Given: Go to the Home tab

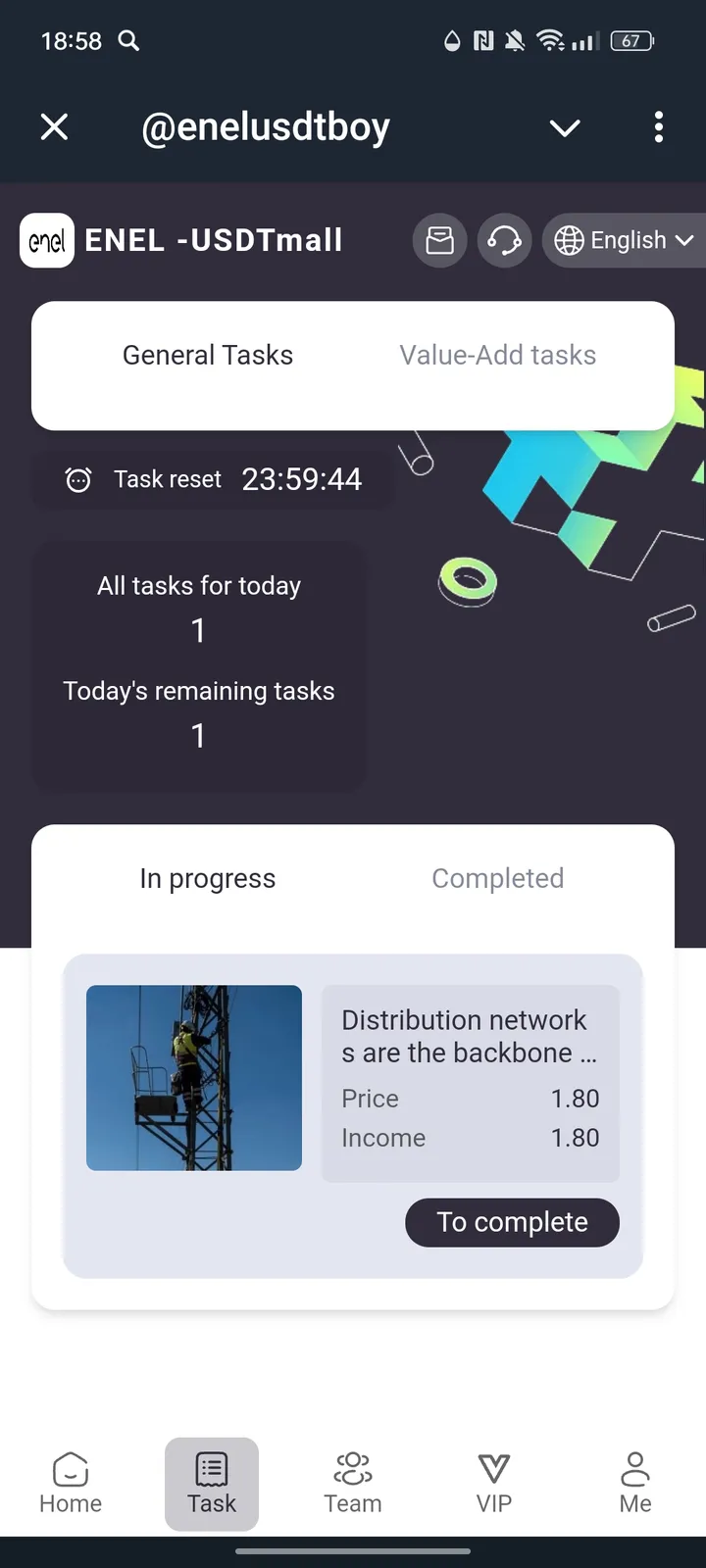Looking at the screenshot, I should pyautogui.click(x=71, y=1484).
